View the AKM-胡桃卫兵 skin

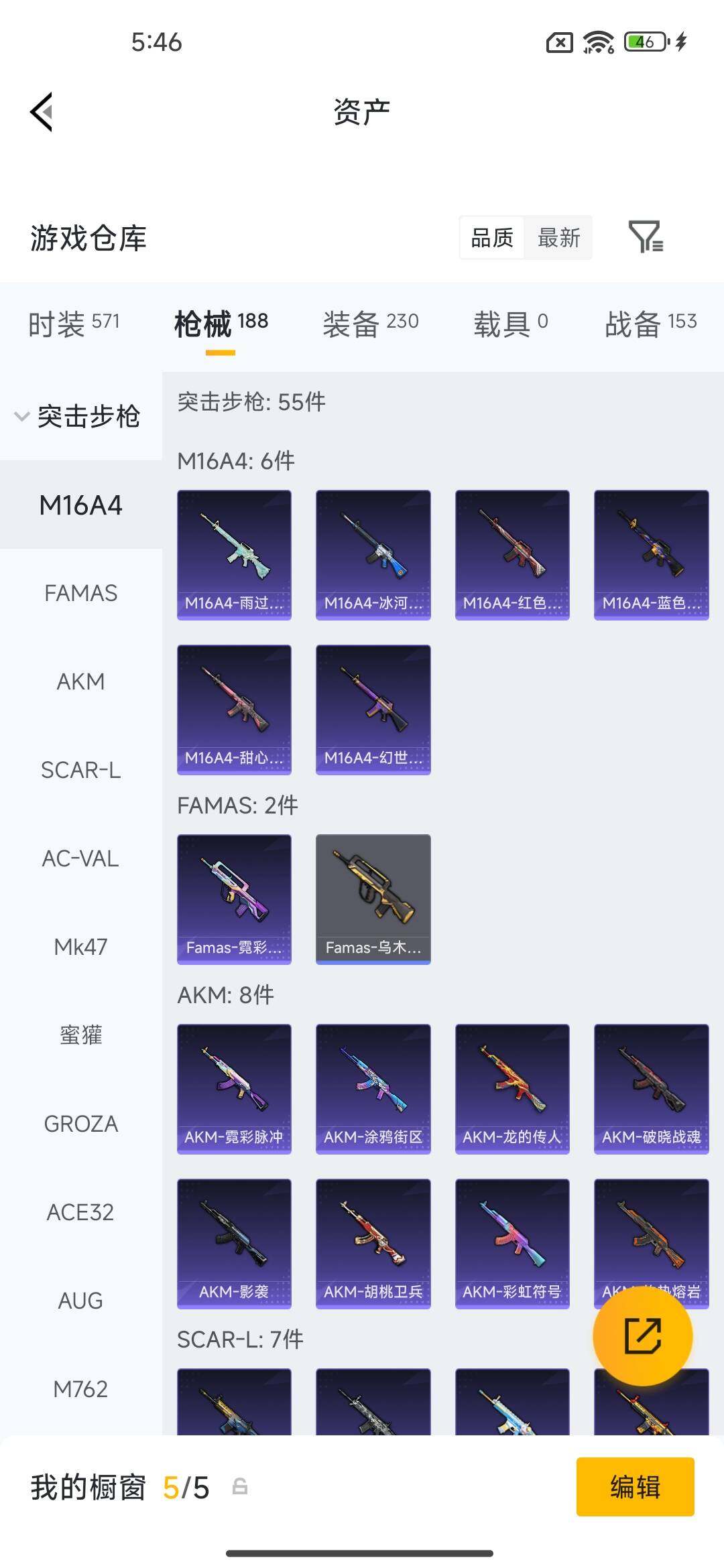(373, 1243)
